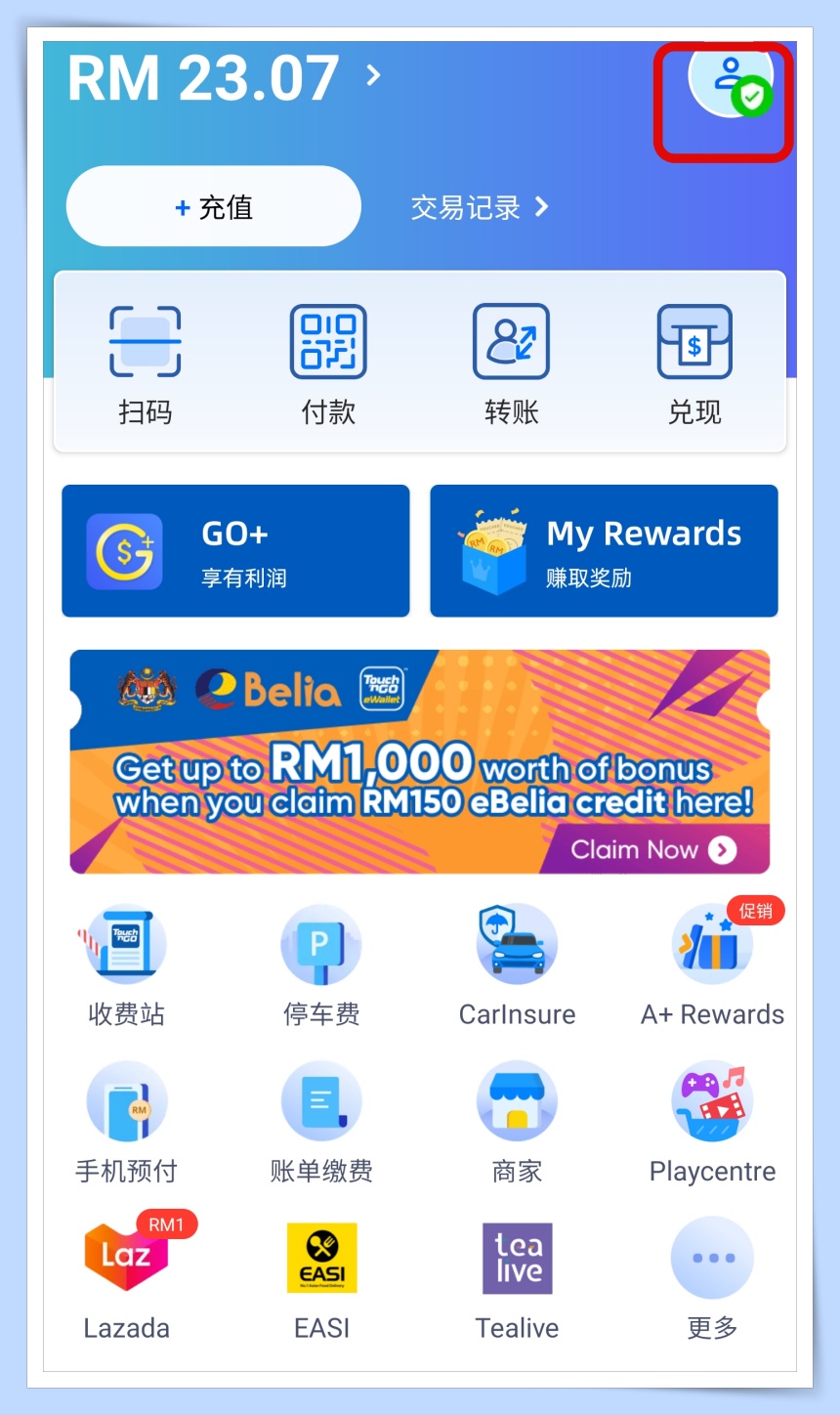This screenshot has width=840, height=1415.
Task: Open the GO+ 享有利润 card
Action: 235,551
